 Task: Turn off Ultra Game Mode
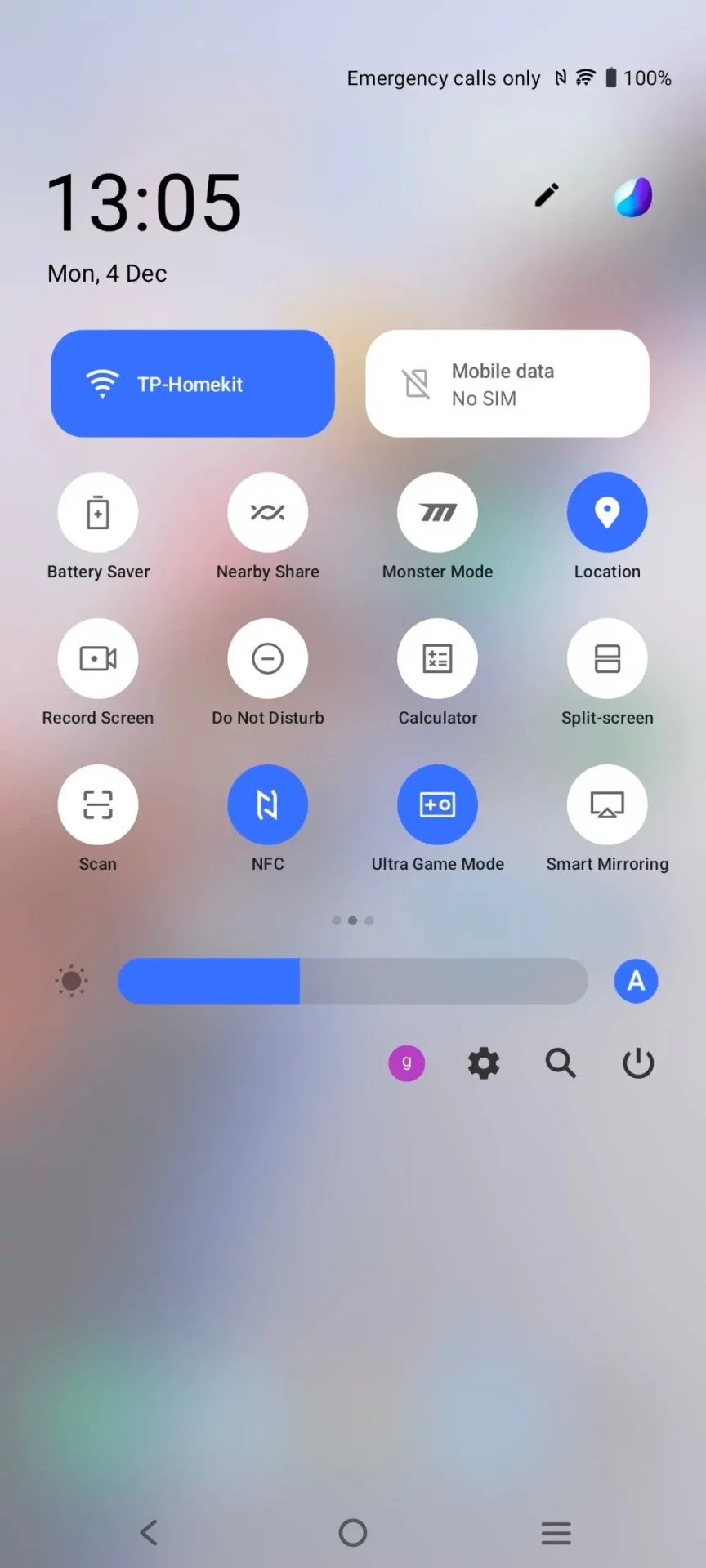point(438,804)
